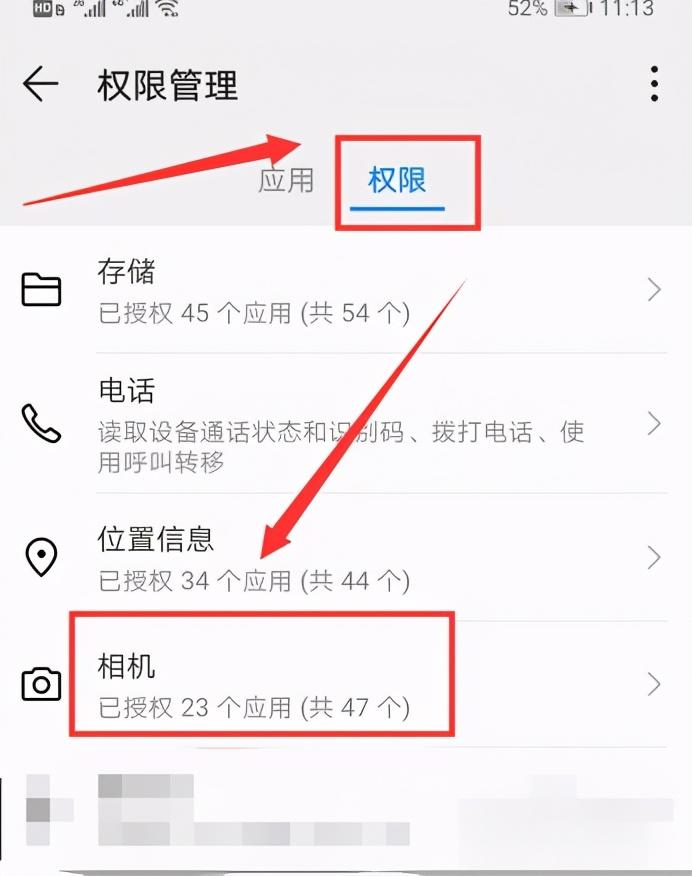The height and width of the screenshot is (876, 692).
Task: Open 位置信息 permission settings
Action: pyautogui.click(x=346, y=558)
